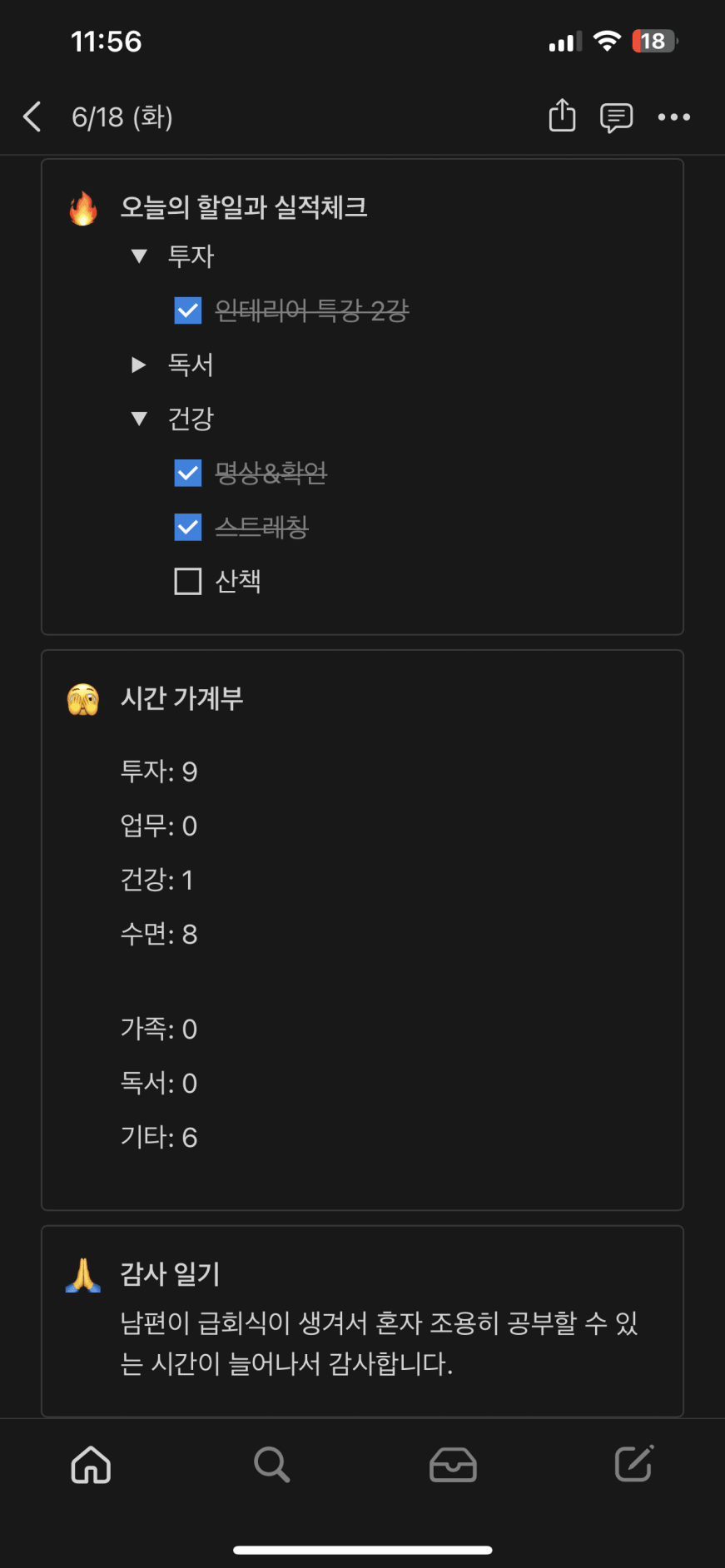Check the 산책 checkbox
The width and height of the screenshot is (725, 1568).
188,581
